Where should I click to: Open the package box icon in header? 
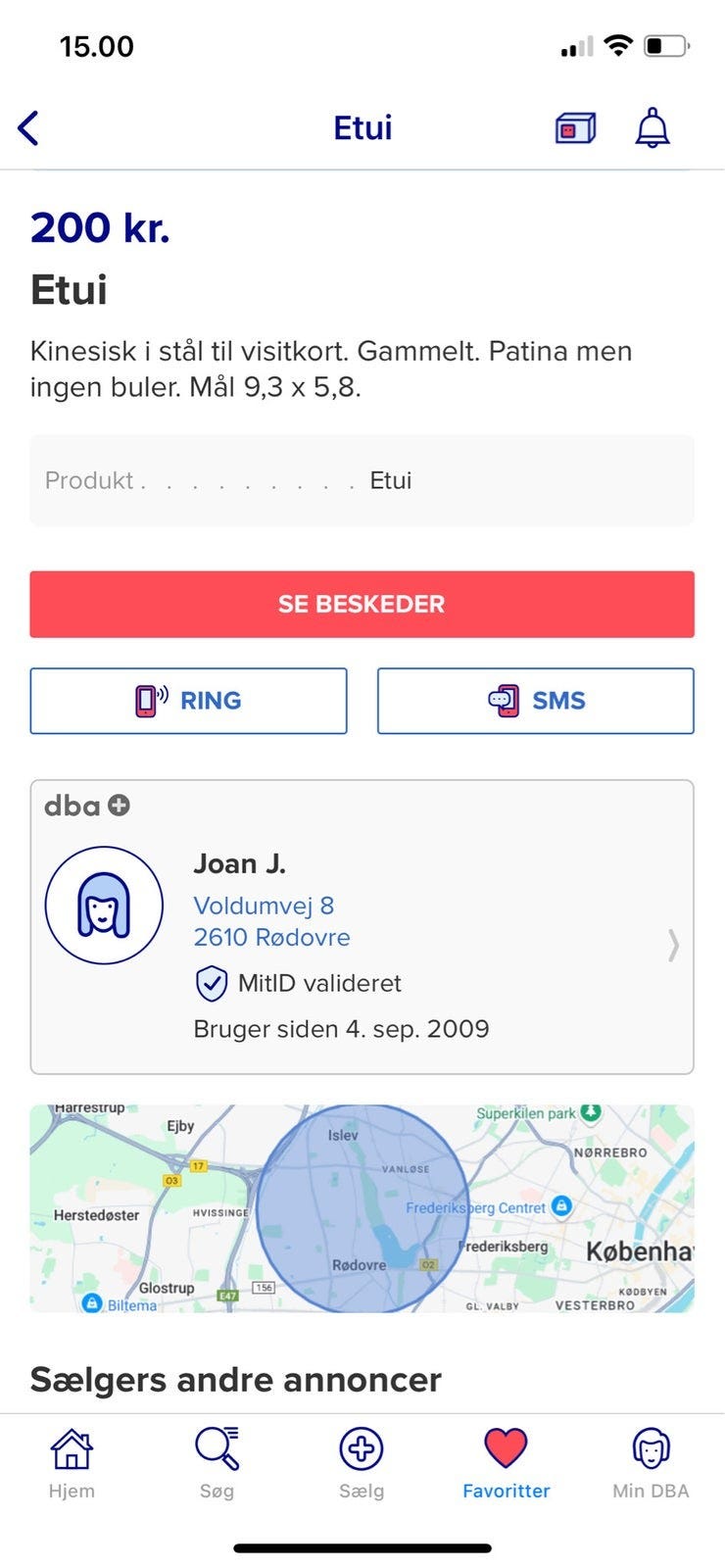575,128
